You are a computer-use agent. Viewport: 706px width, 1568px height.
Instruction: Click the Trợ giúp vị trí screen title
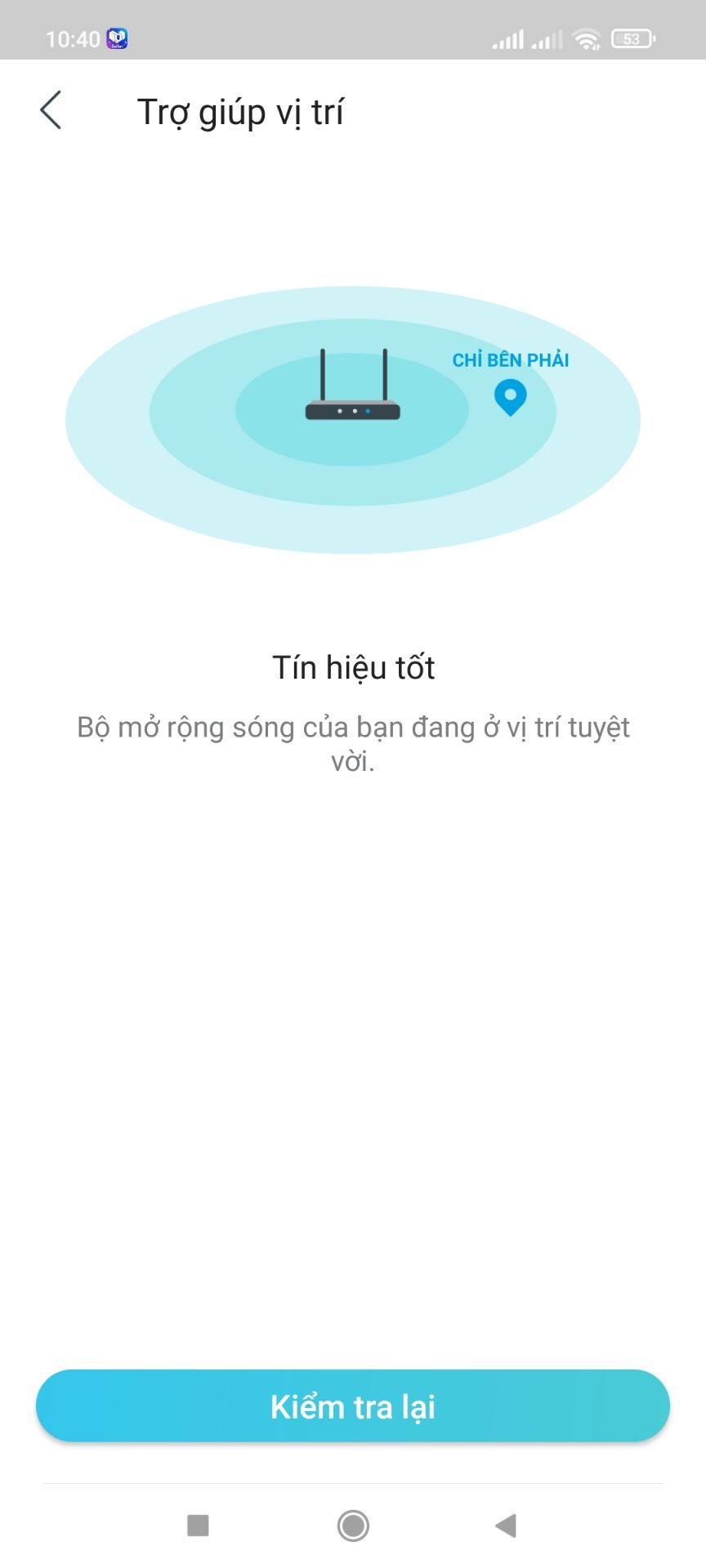(x=242, y=110)
